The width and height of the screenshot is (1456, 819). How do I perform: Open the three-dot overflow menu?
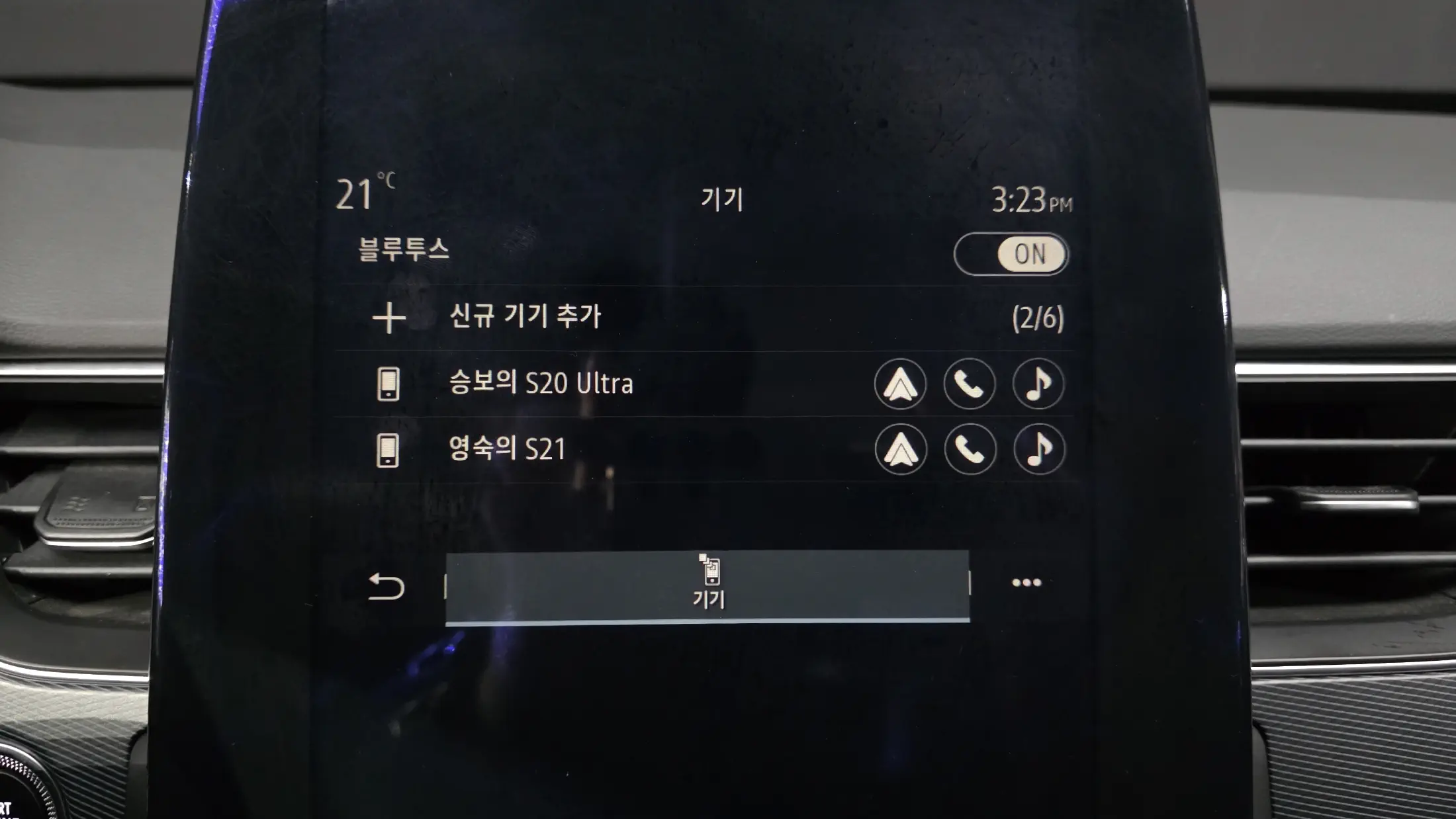point(1026,583)
